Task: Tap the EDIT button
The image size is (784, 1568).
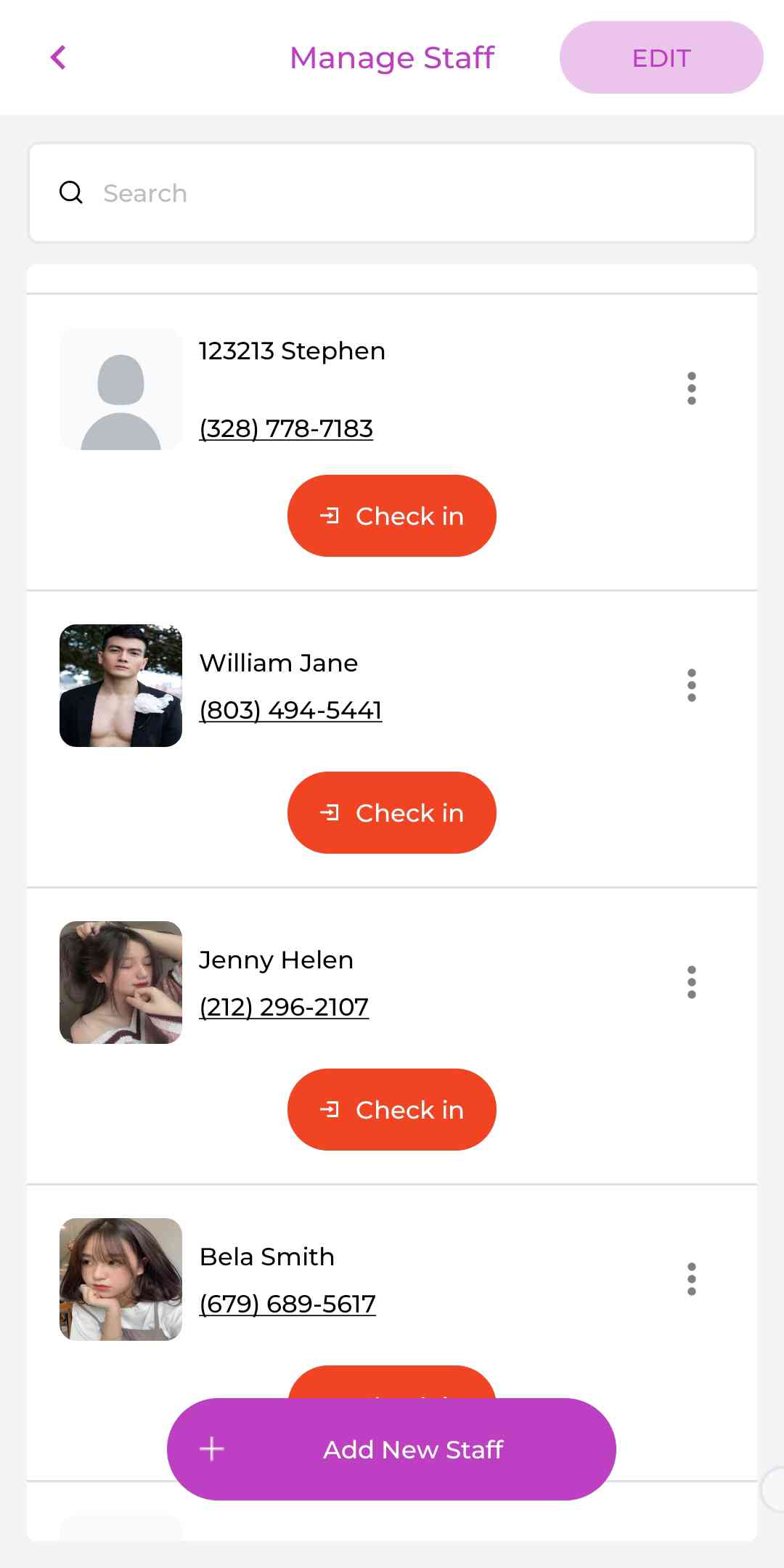Action: coord(661,57)
